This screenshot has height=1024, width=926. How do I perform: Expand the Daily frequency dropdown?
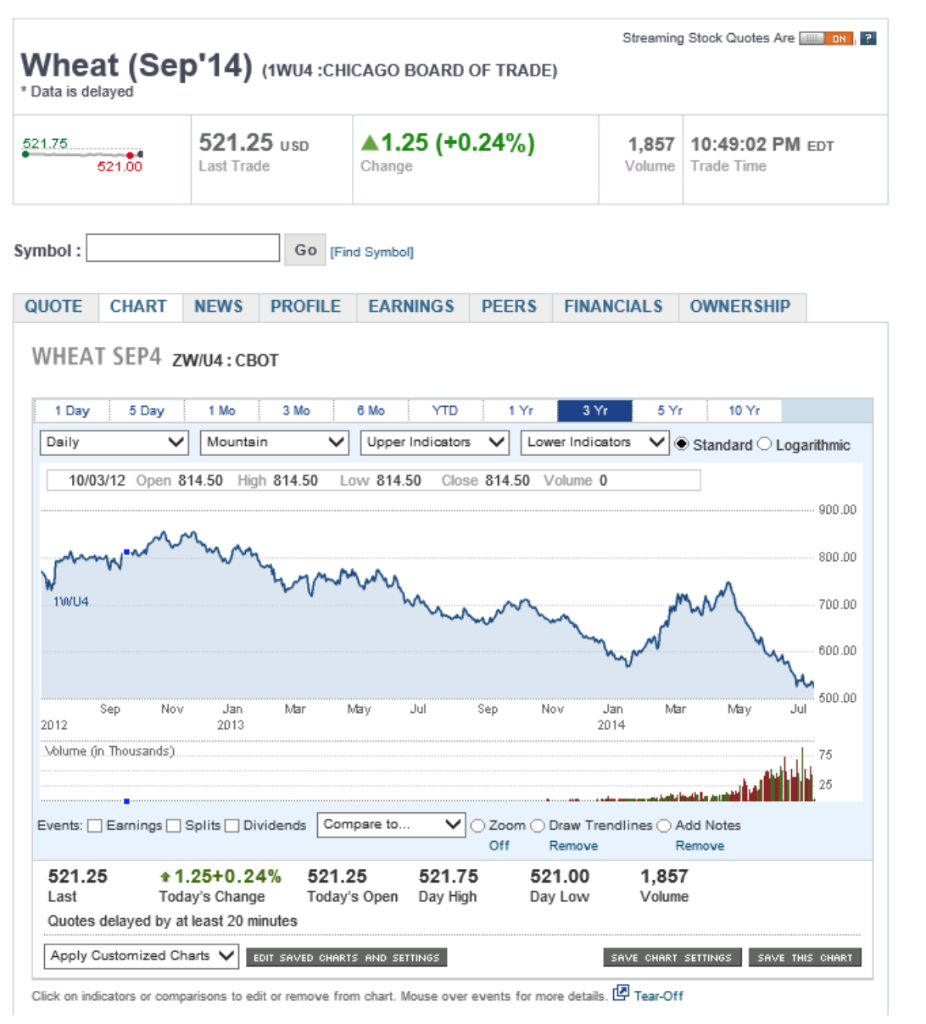tap(115, 442)
